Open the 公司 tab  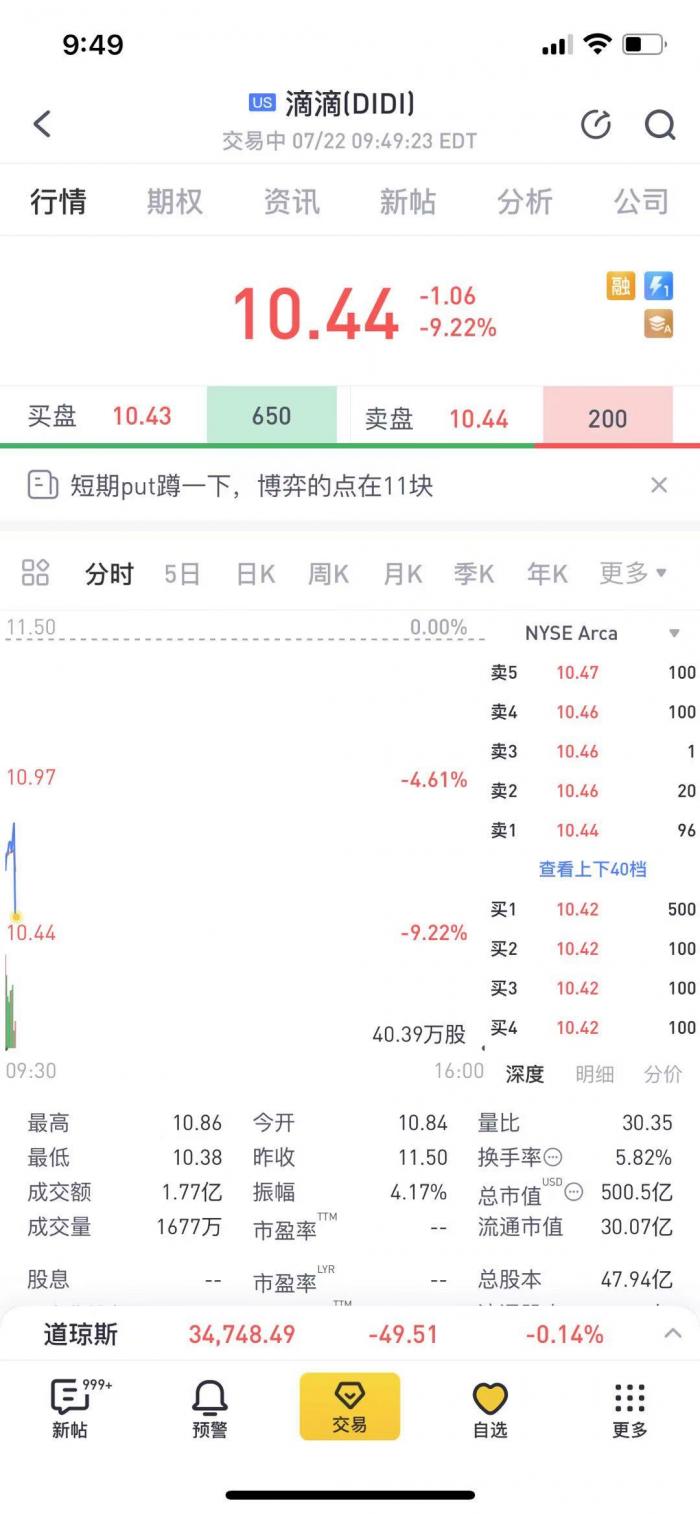tap(641, 201)
